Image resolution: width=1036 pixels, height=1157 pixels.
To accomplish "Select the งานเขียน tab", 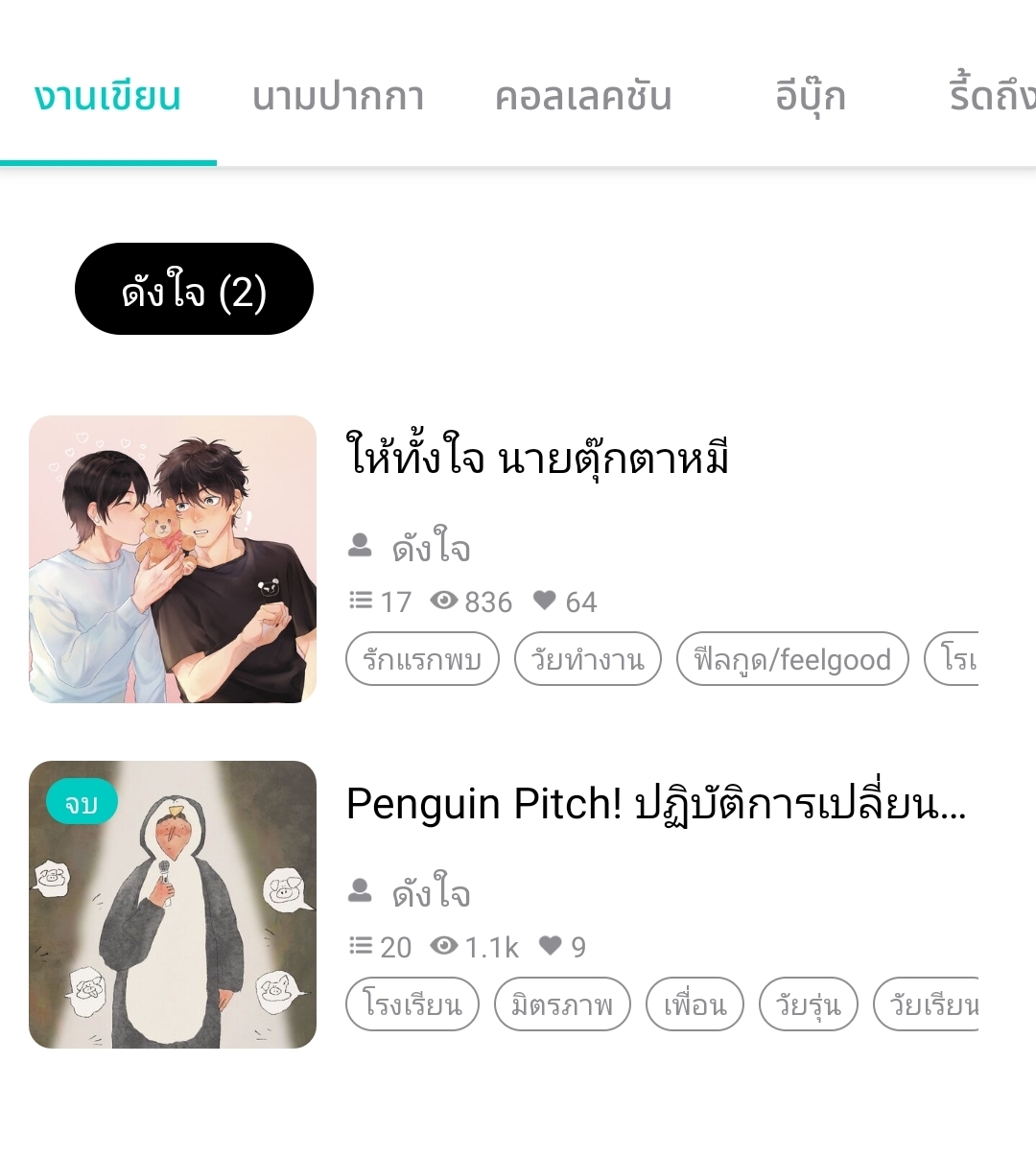I will tap(107, 98).
